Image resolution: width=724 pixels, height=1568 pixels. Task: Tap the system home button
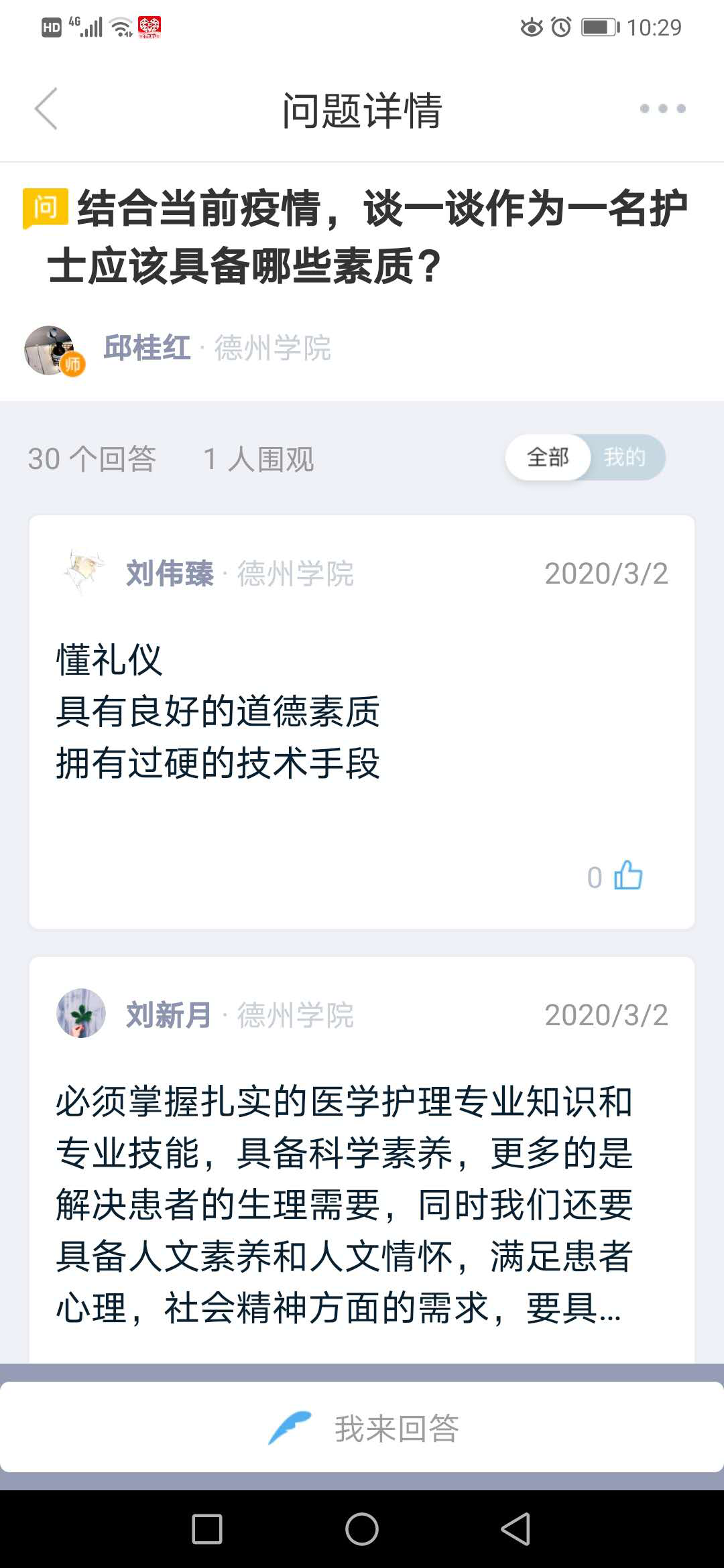point(362,1529)
